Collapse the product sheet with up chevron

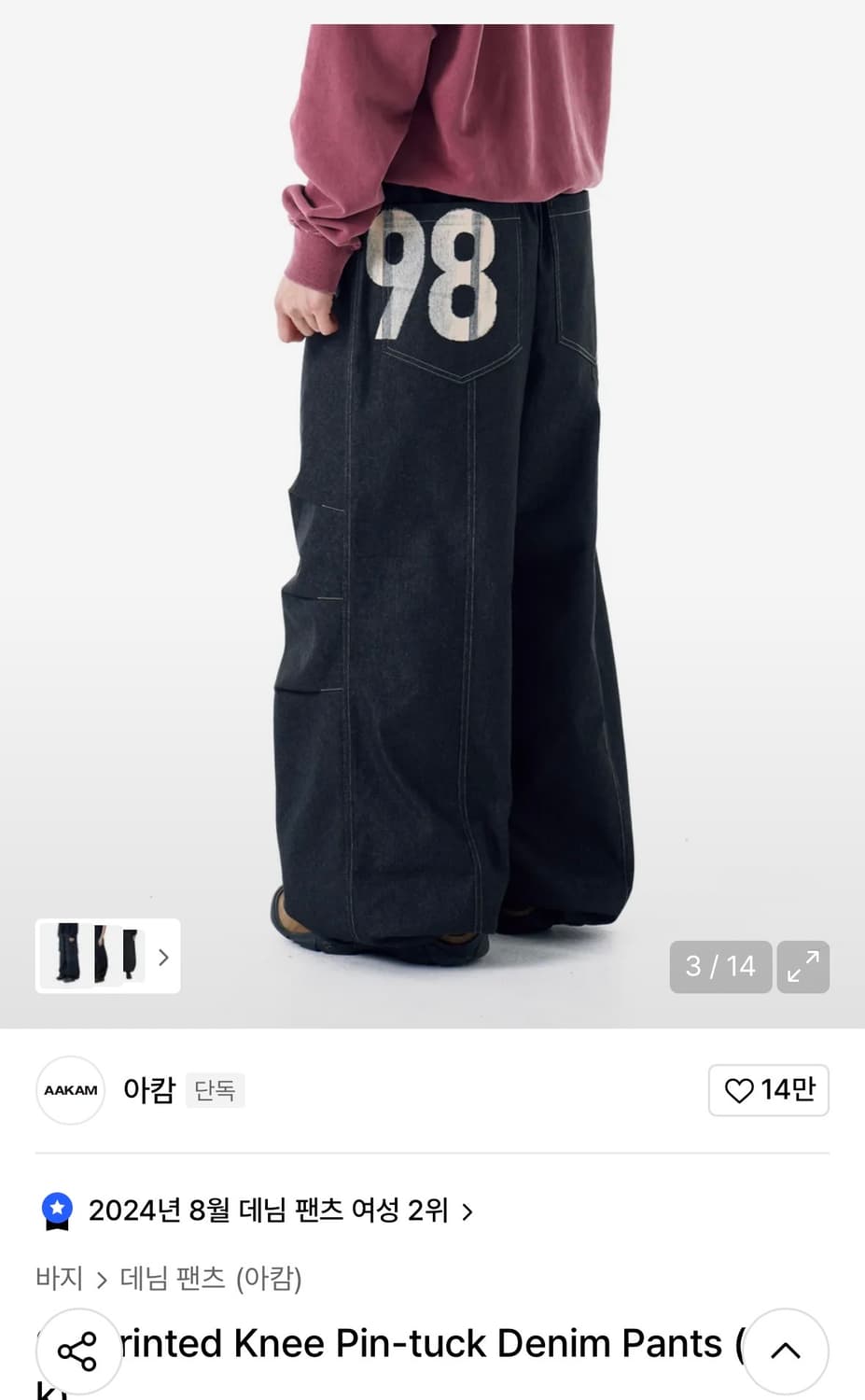[785, 1351]
